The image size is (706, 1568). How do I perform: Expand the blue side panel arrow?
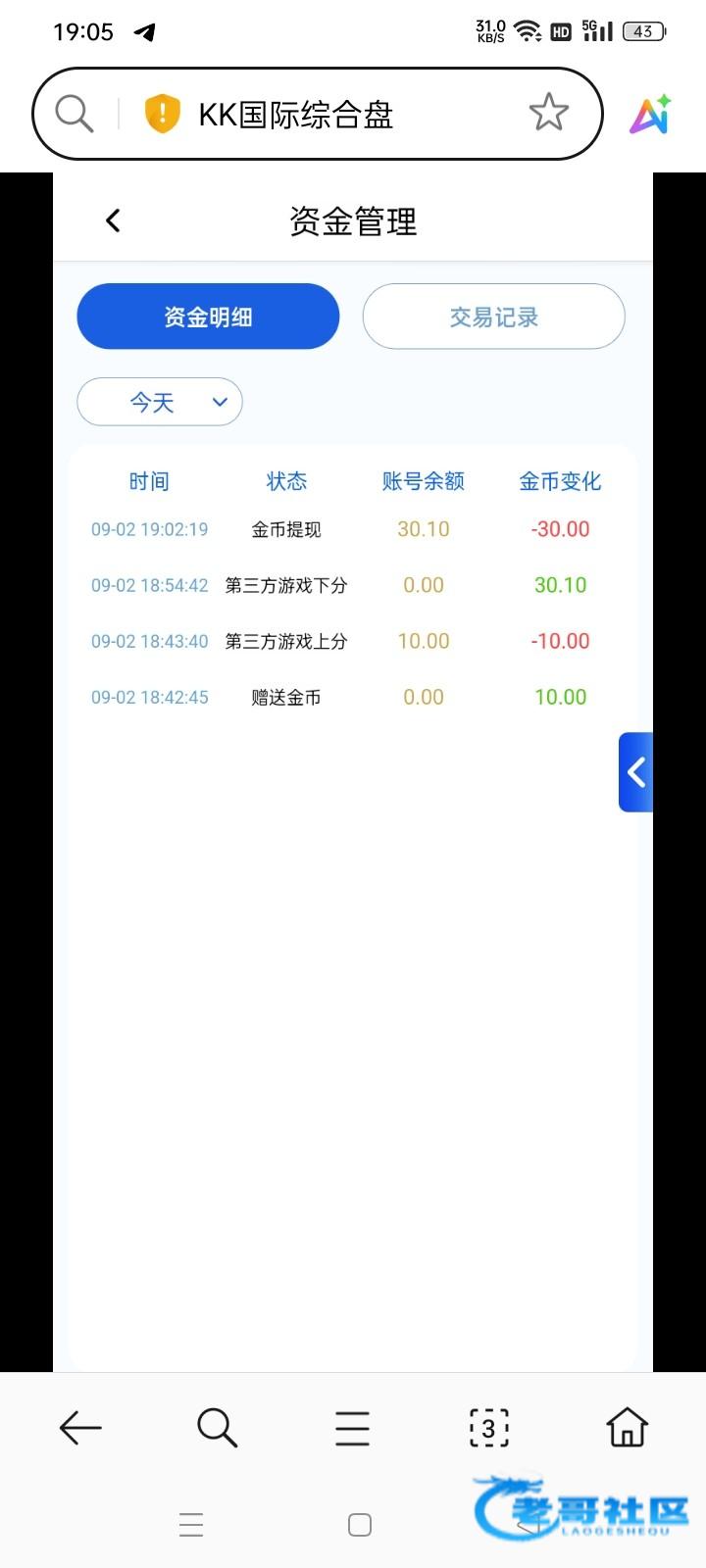[x=636, y=772]
